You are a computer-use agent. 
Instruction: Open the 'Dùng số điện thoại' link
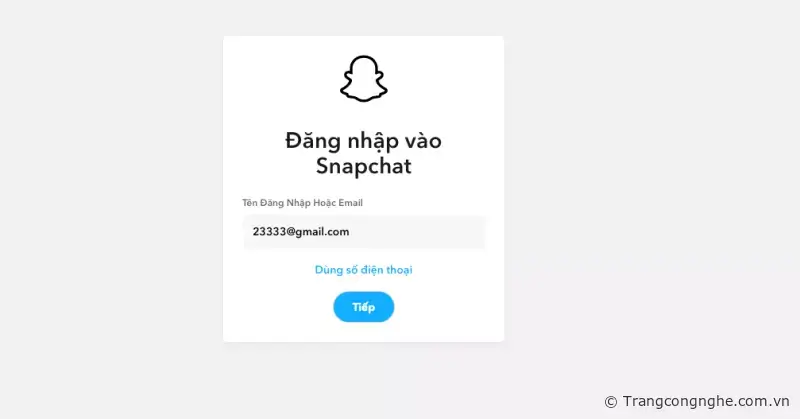(x=363, y=270)
